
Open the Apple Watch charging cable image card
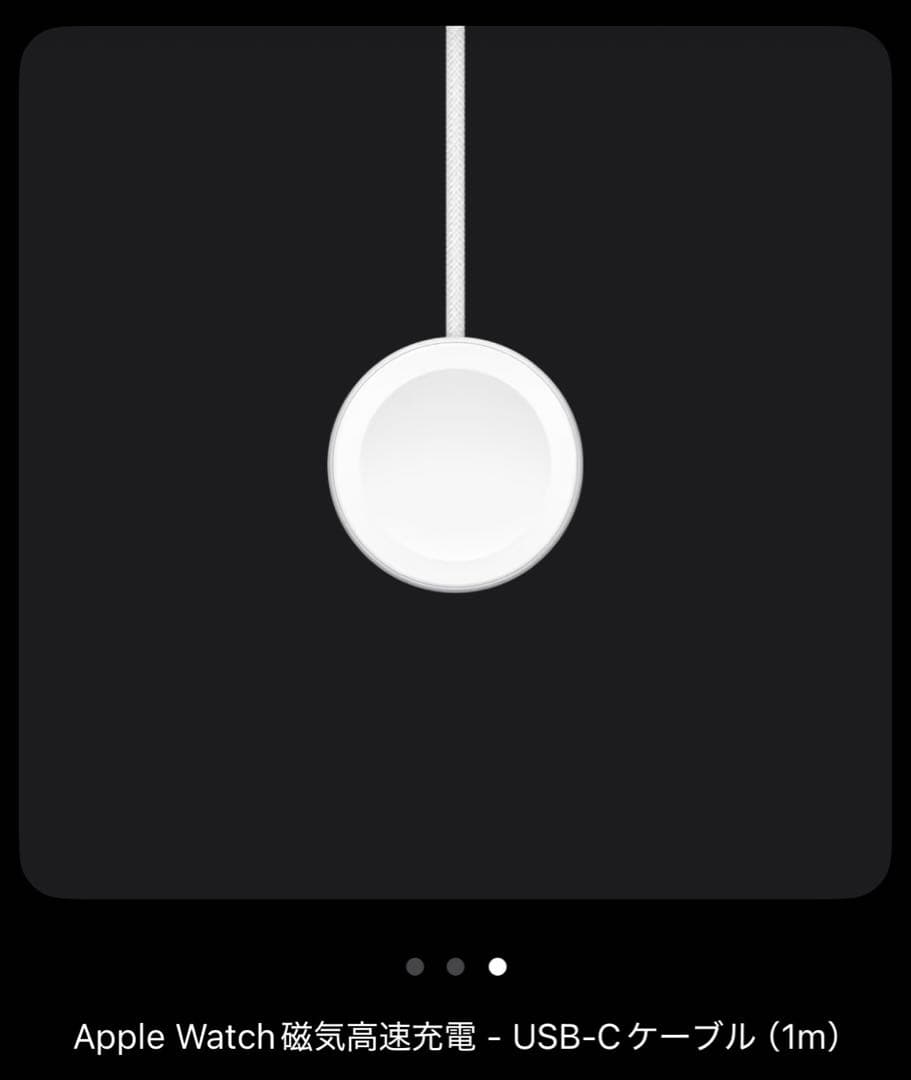point(455,462)
